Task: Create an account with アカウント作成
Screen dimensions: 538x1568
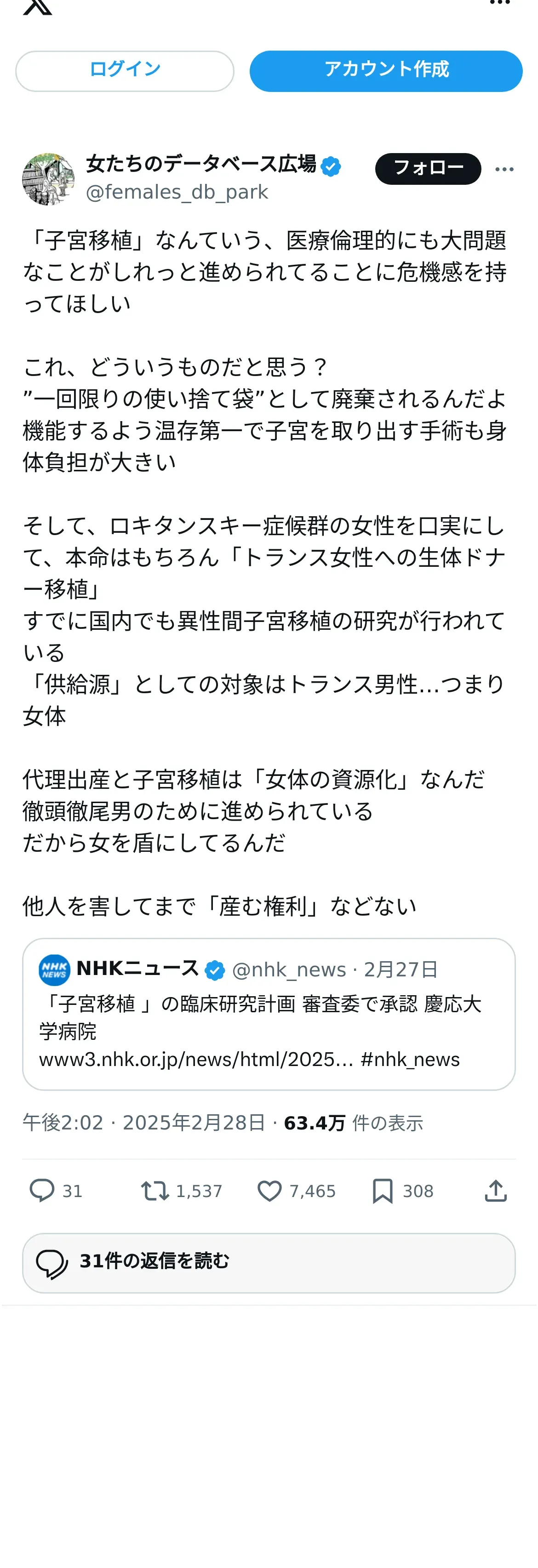Action: [x=386, y=71]
